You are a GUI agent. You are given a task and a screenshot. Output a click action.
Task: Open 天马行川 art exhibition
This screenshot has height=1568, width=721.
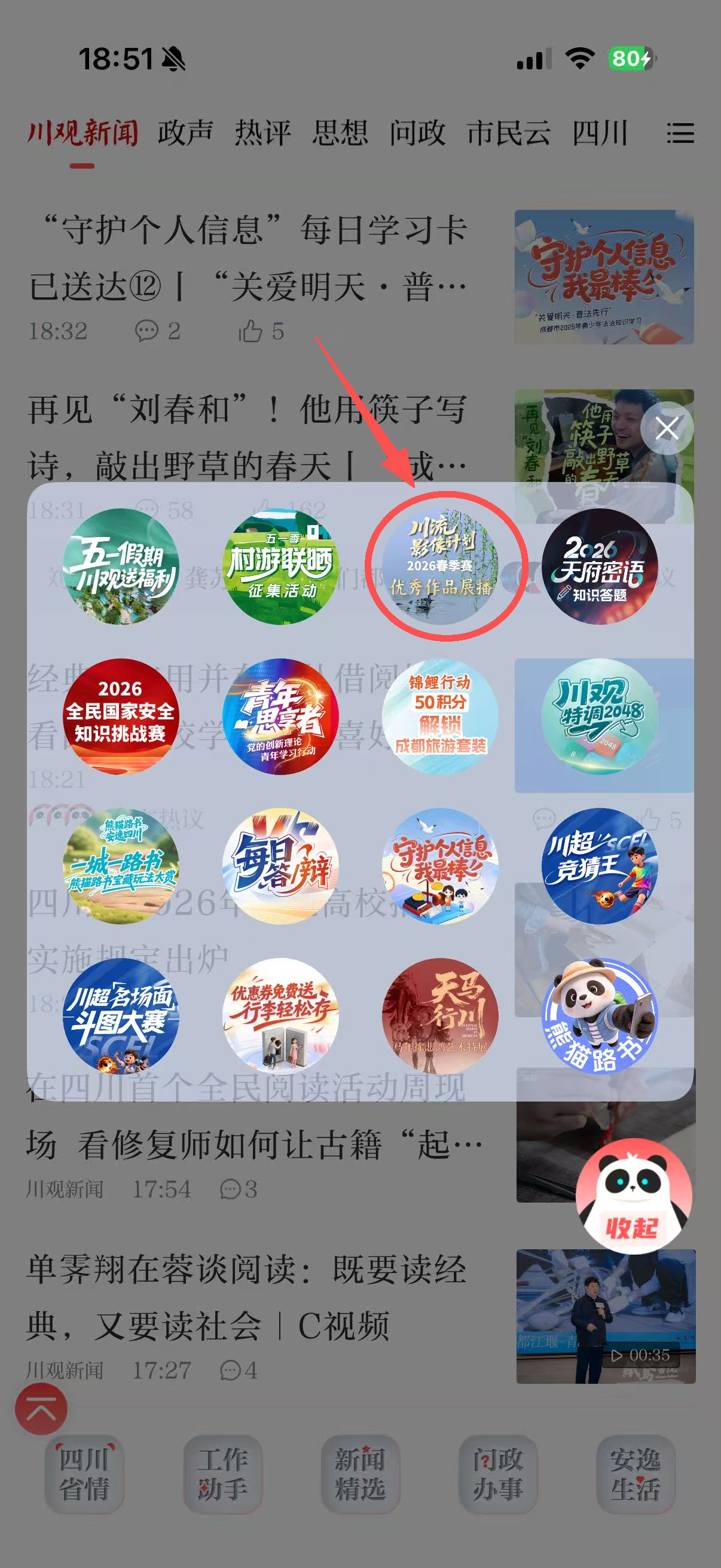(x=441, y=1016)
